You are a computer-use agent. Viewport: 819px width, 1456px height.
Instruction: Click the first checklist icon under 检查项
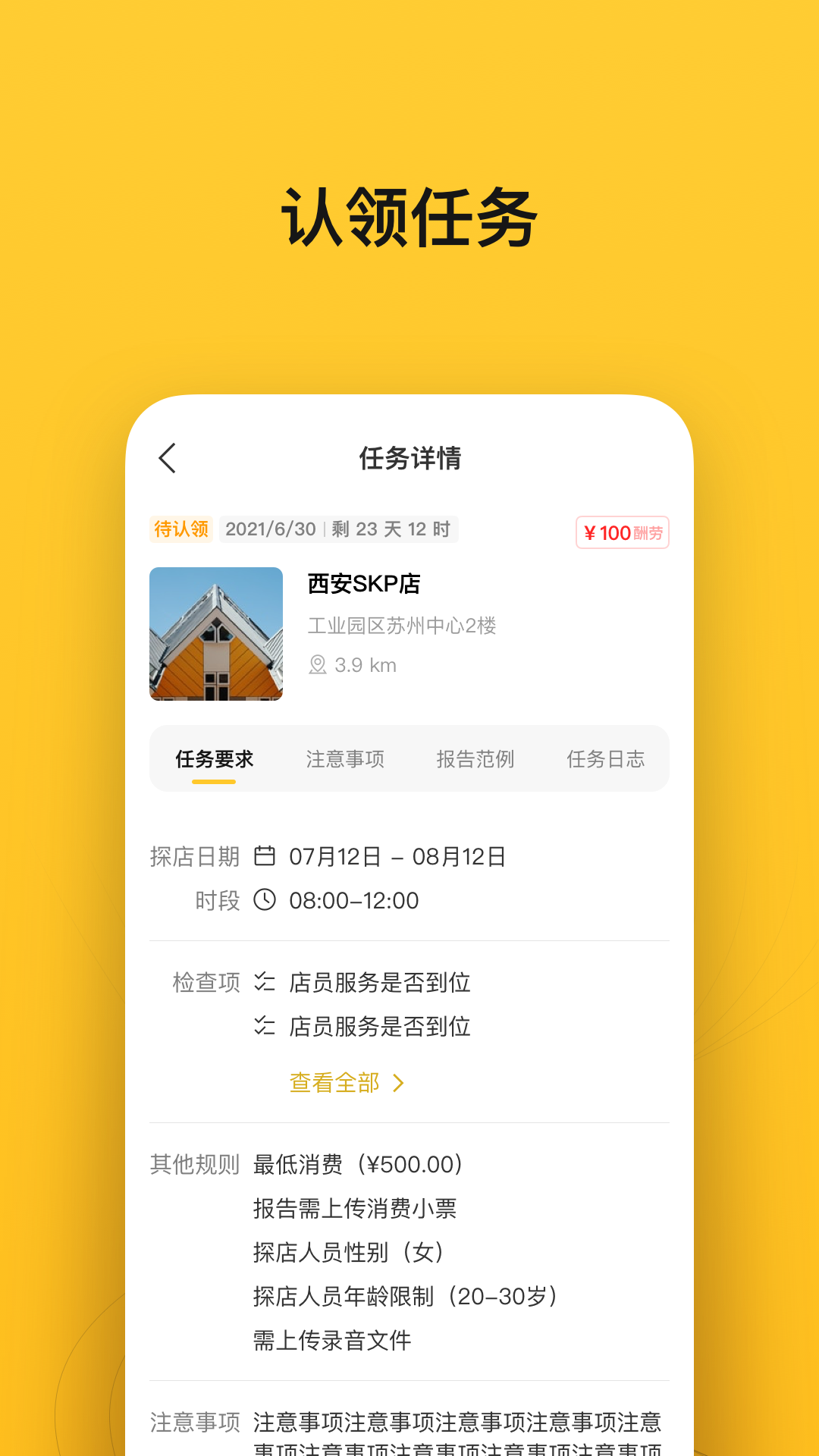265,982
